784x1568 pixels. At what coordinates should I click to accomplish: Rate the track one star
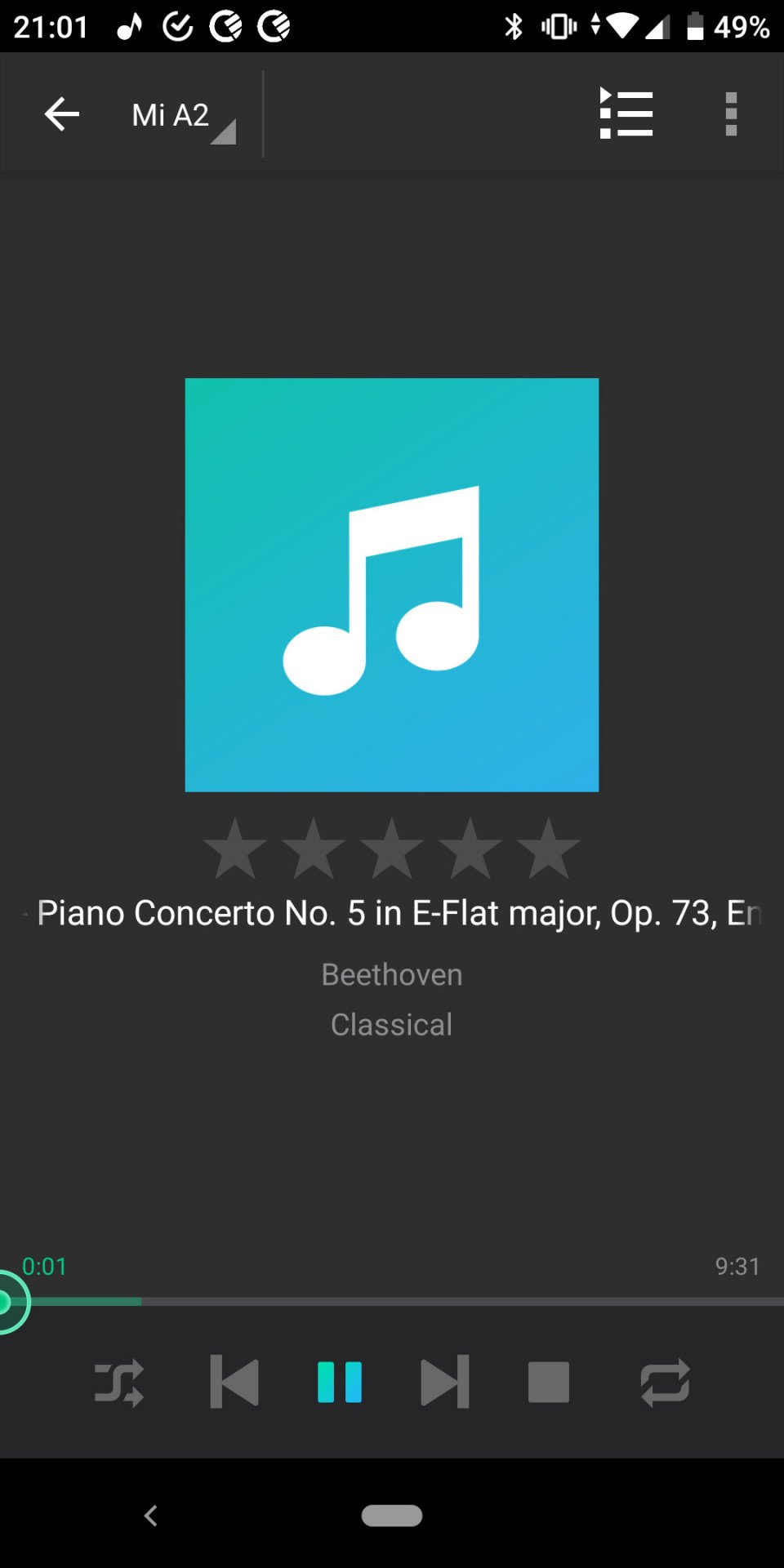(x=235, y=849)
